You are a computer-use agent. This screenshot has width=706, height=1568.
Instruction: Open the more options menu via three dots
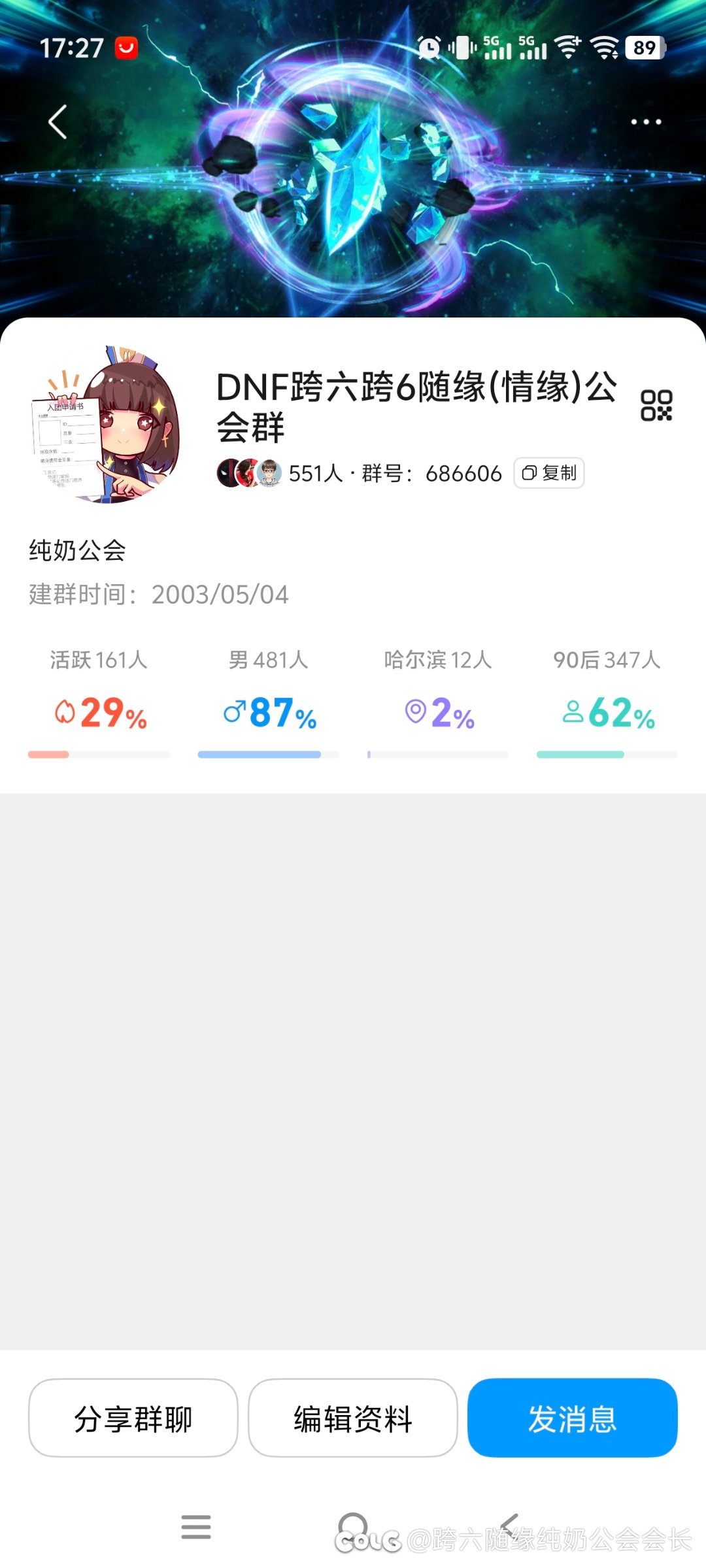[647, 122]
